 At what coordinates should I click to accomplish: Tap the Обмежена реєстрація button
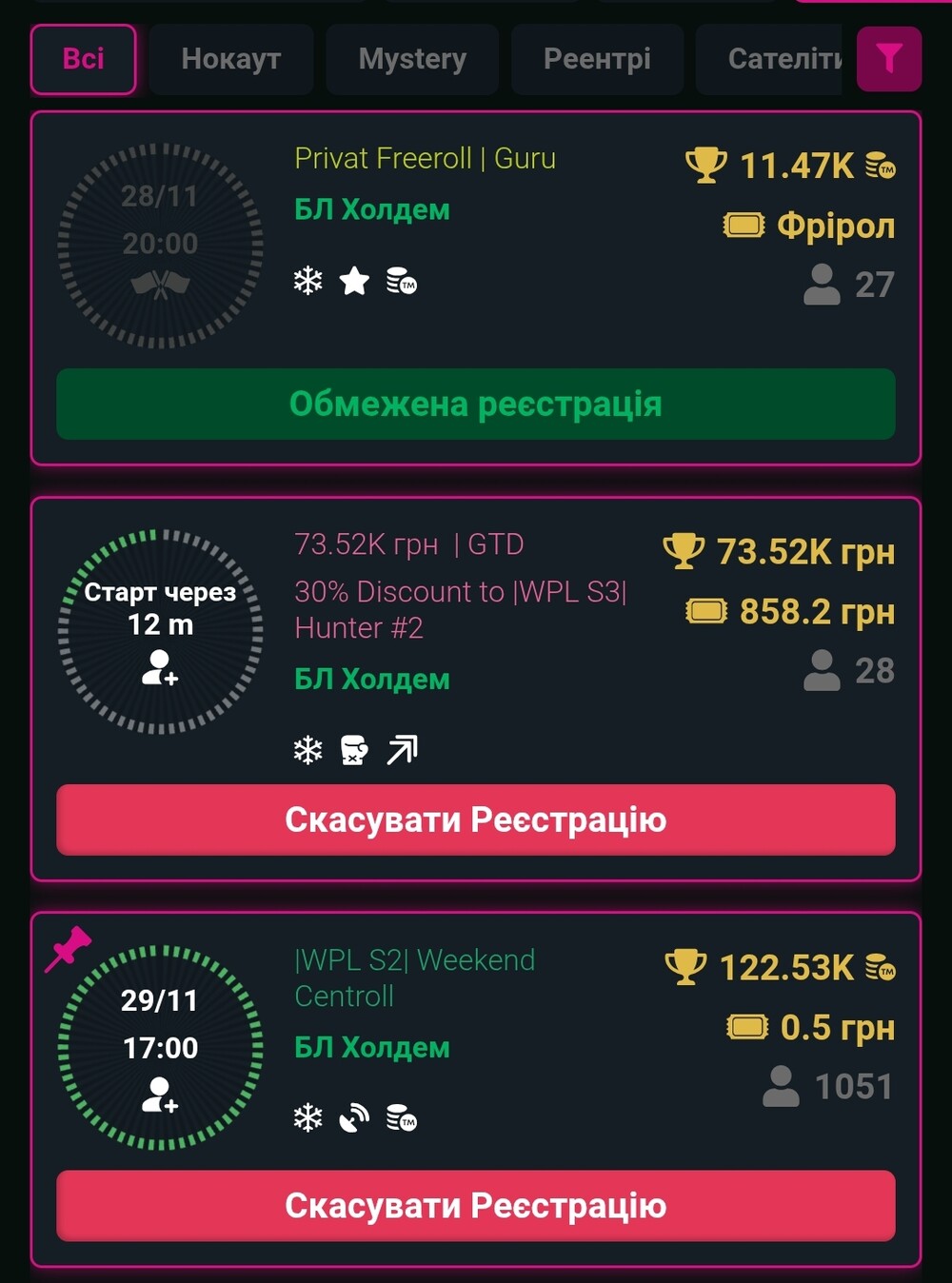pos(476,405)
